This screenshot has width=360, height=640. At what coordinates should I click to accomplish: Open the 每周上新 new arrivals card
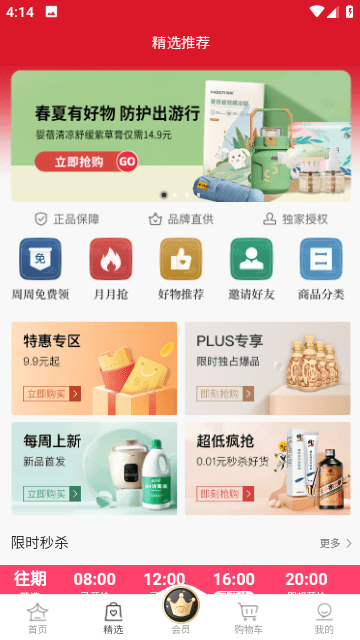click(x=94, y=468)
